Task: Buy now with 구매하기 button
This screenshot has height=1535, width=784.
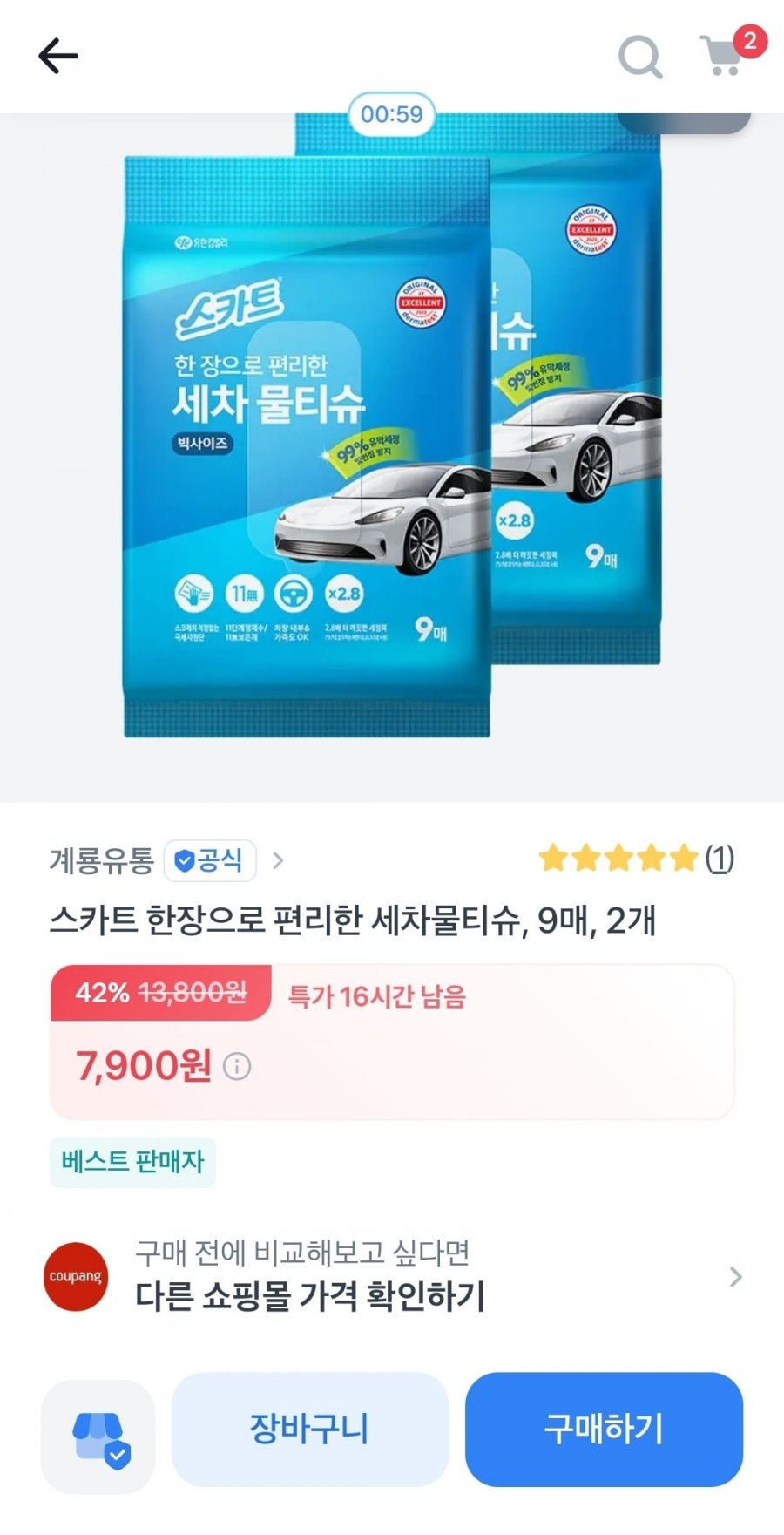Action: 604,1430
